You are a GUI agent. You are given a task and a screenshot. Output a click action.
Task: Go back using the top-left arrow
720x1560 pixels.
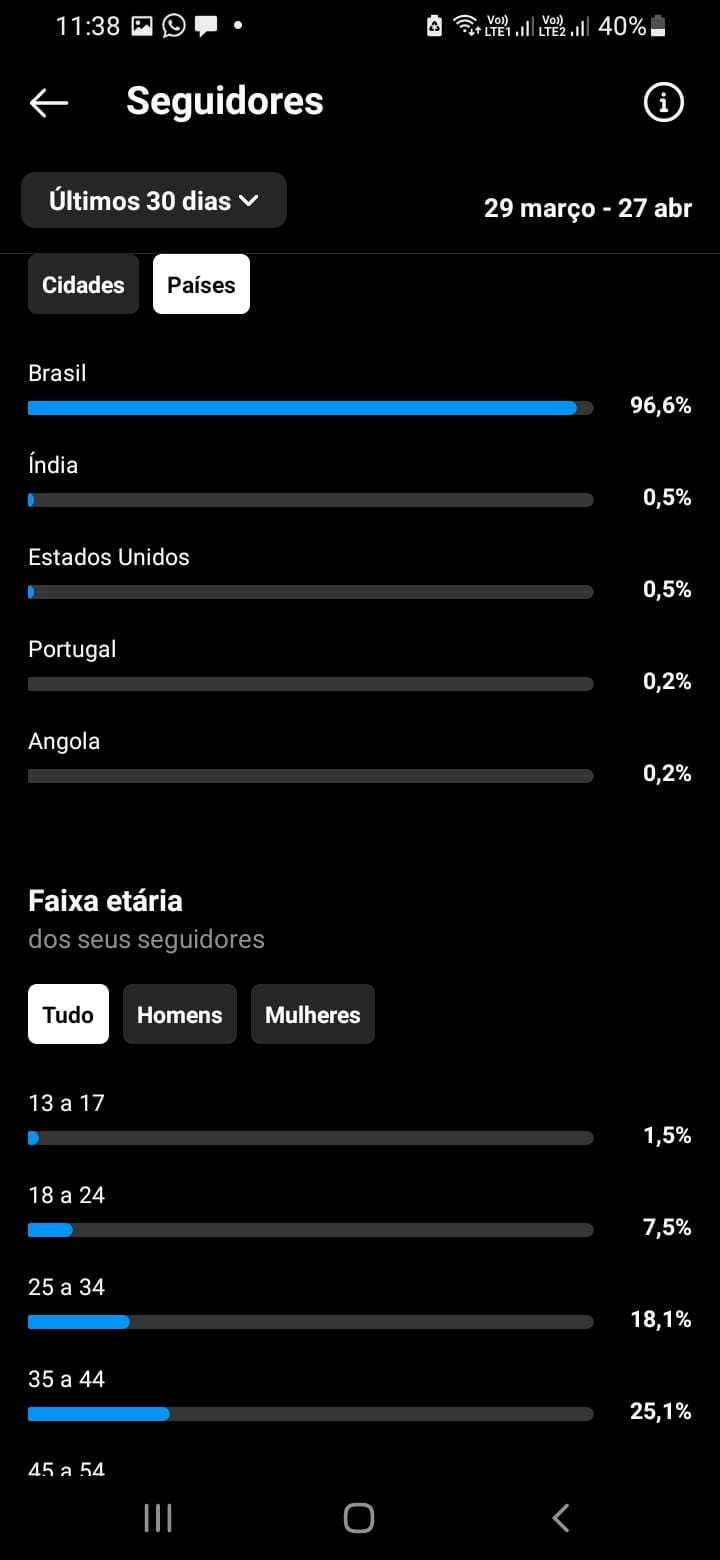tap(48, 102)
